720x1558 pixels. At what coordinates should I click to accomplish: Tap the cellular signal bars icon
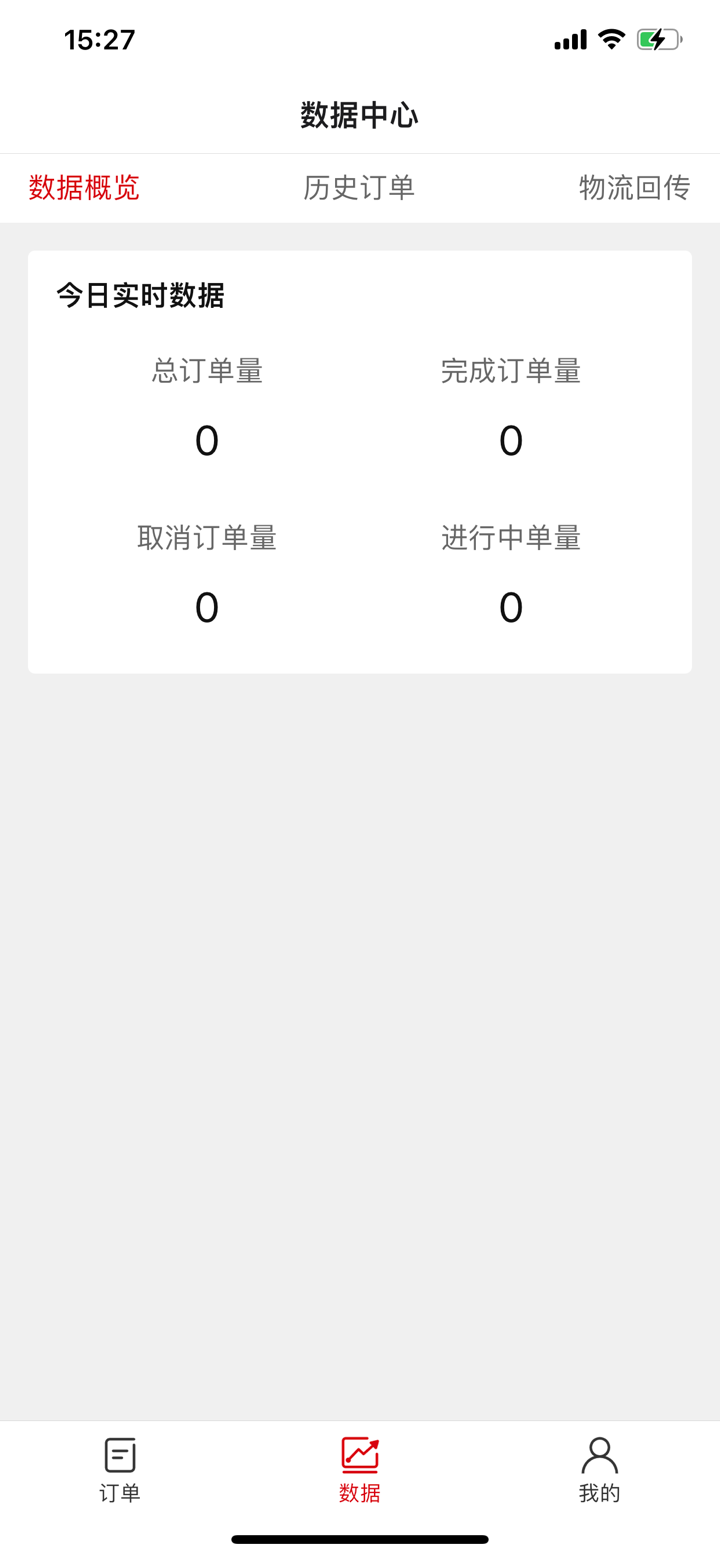coord(568,39)
